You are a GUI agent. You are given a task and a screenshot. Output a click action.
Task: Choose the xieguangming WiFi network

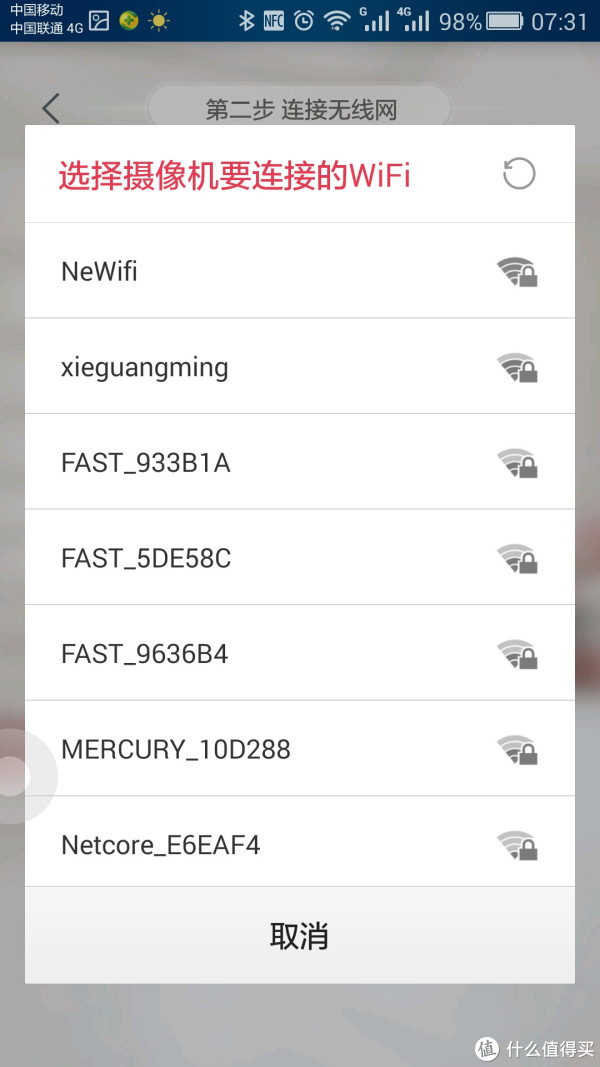pyautogui.click(x=300, y=367)
